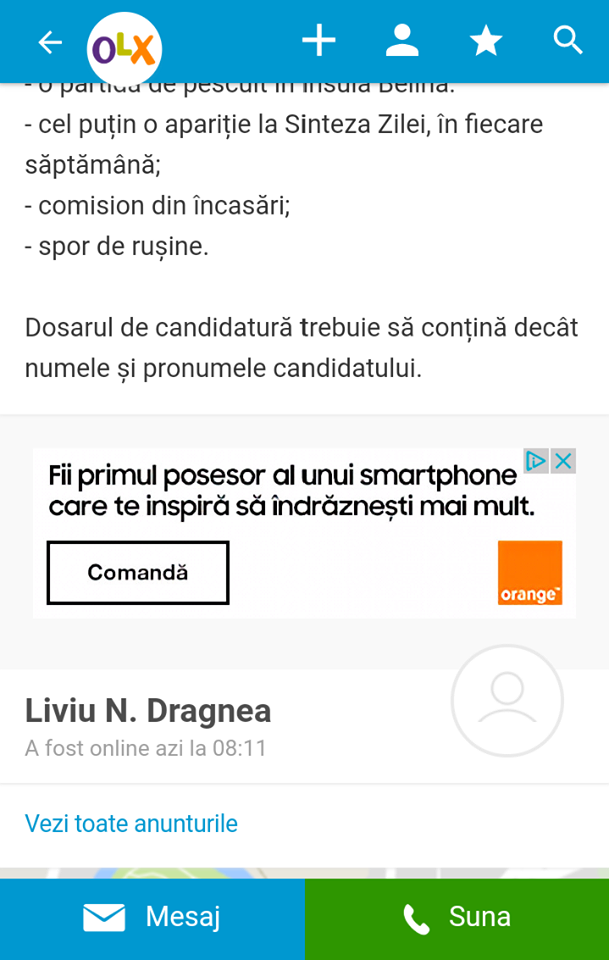The width and height of the screenshot is (609, 960).
Task: Send a message via Mesaj
Action: (152, 918)
